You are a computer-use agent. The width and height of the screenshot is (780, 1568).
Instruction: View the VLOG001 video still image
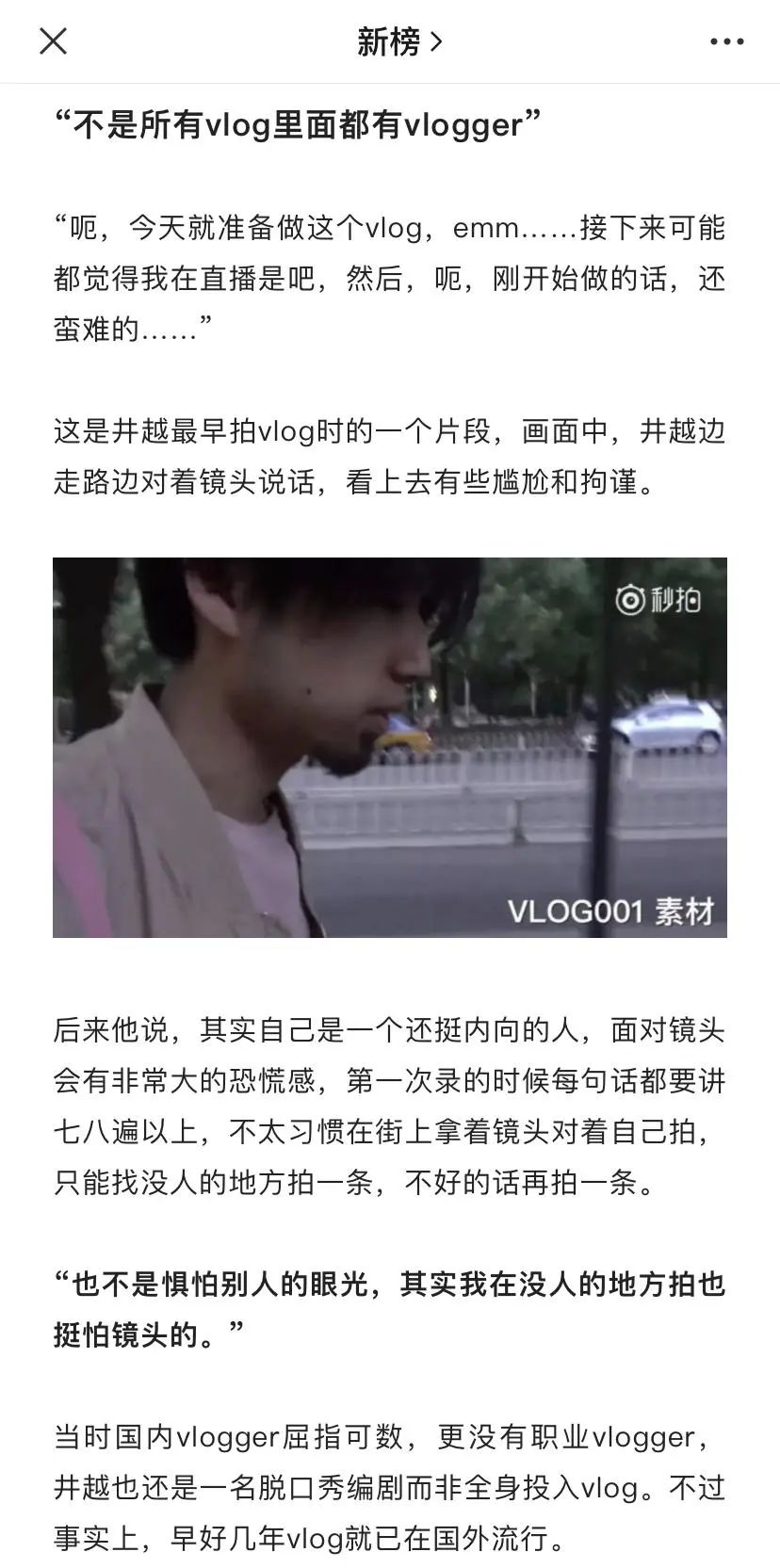390,747
